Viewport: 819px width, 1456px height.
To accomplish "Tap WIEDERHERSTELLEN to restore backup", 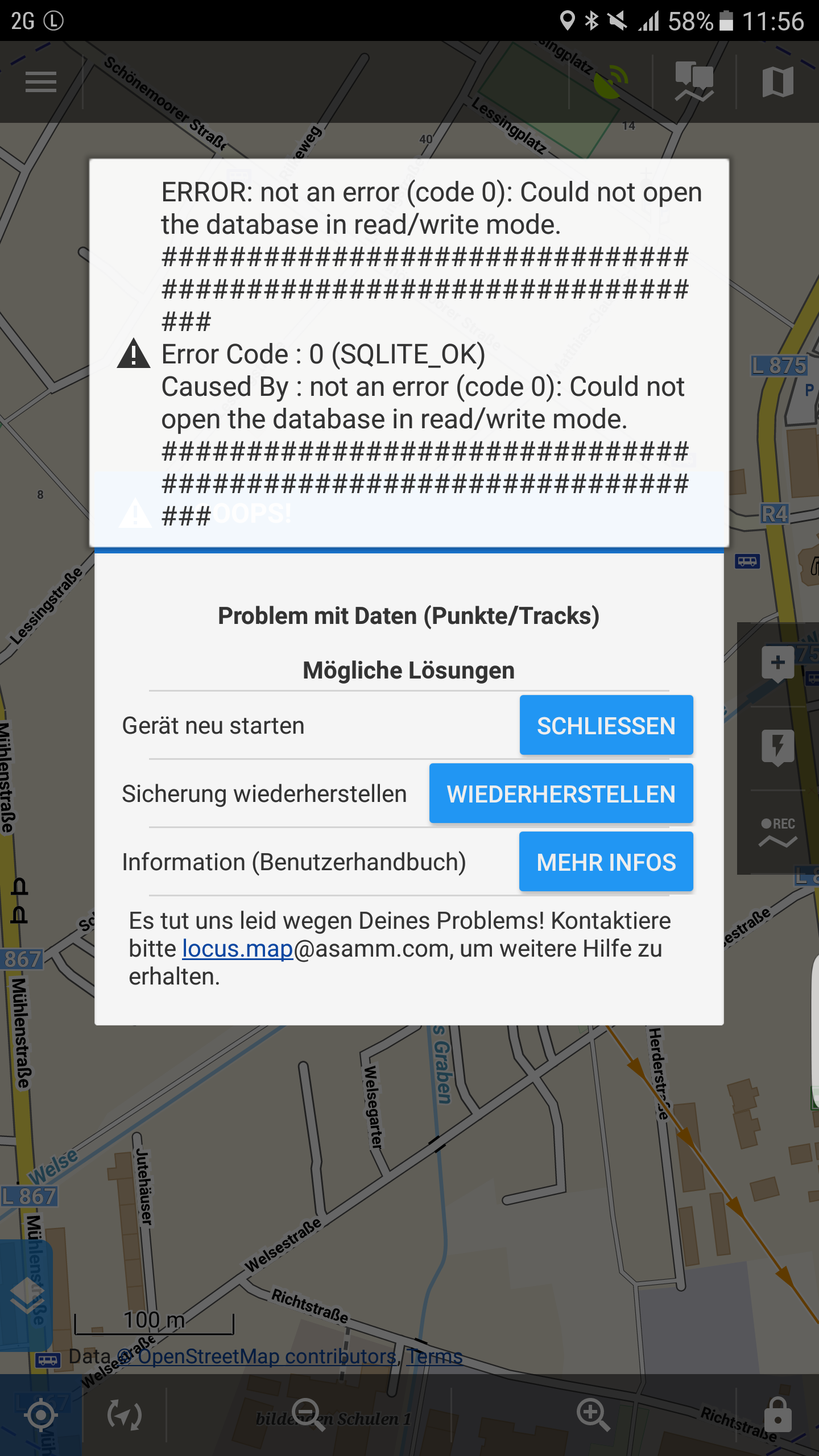I will (561, 794).
